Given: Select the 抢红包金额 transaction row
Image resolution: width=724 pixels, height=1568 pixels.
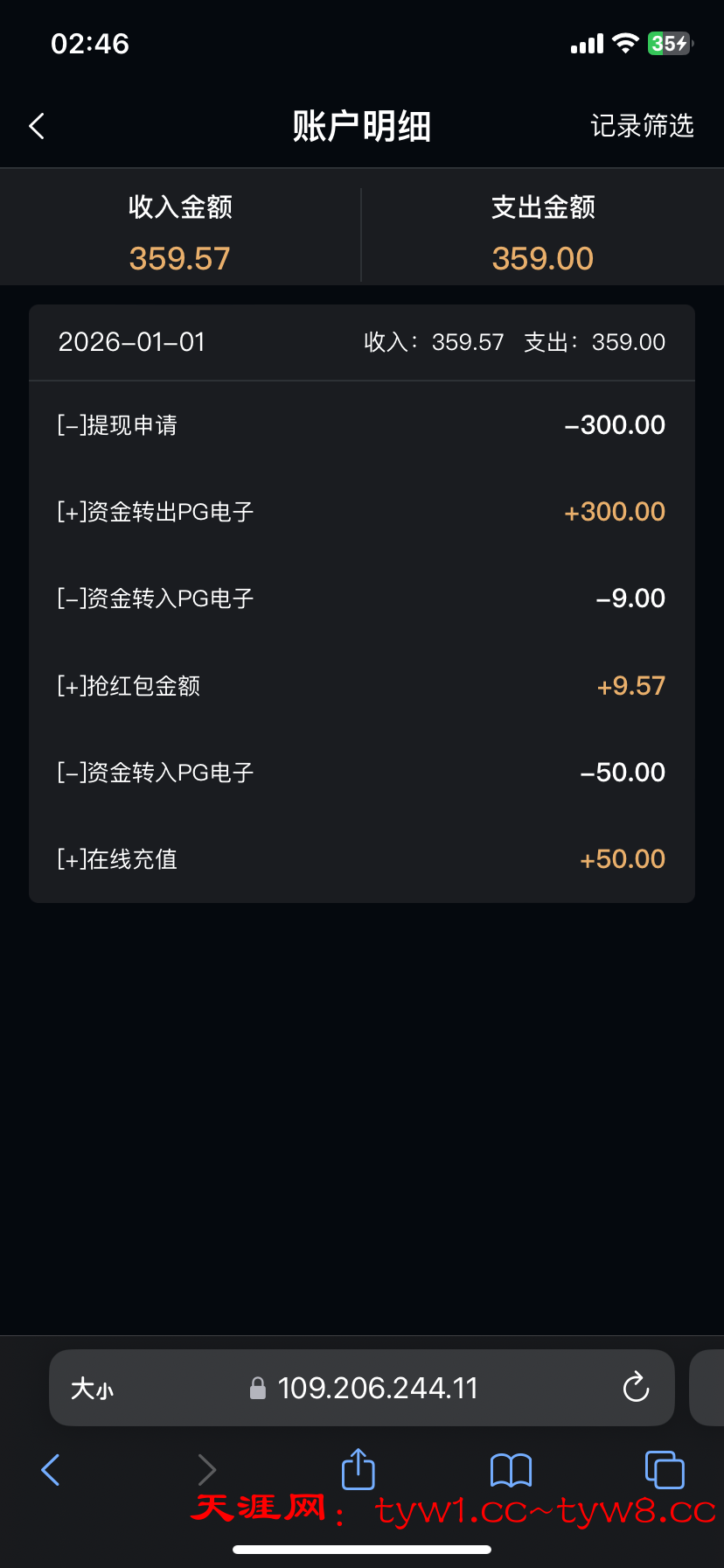Looking at the screenshot, I should click(361, 685).
